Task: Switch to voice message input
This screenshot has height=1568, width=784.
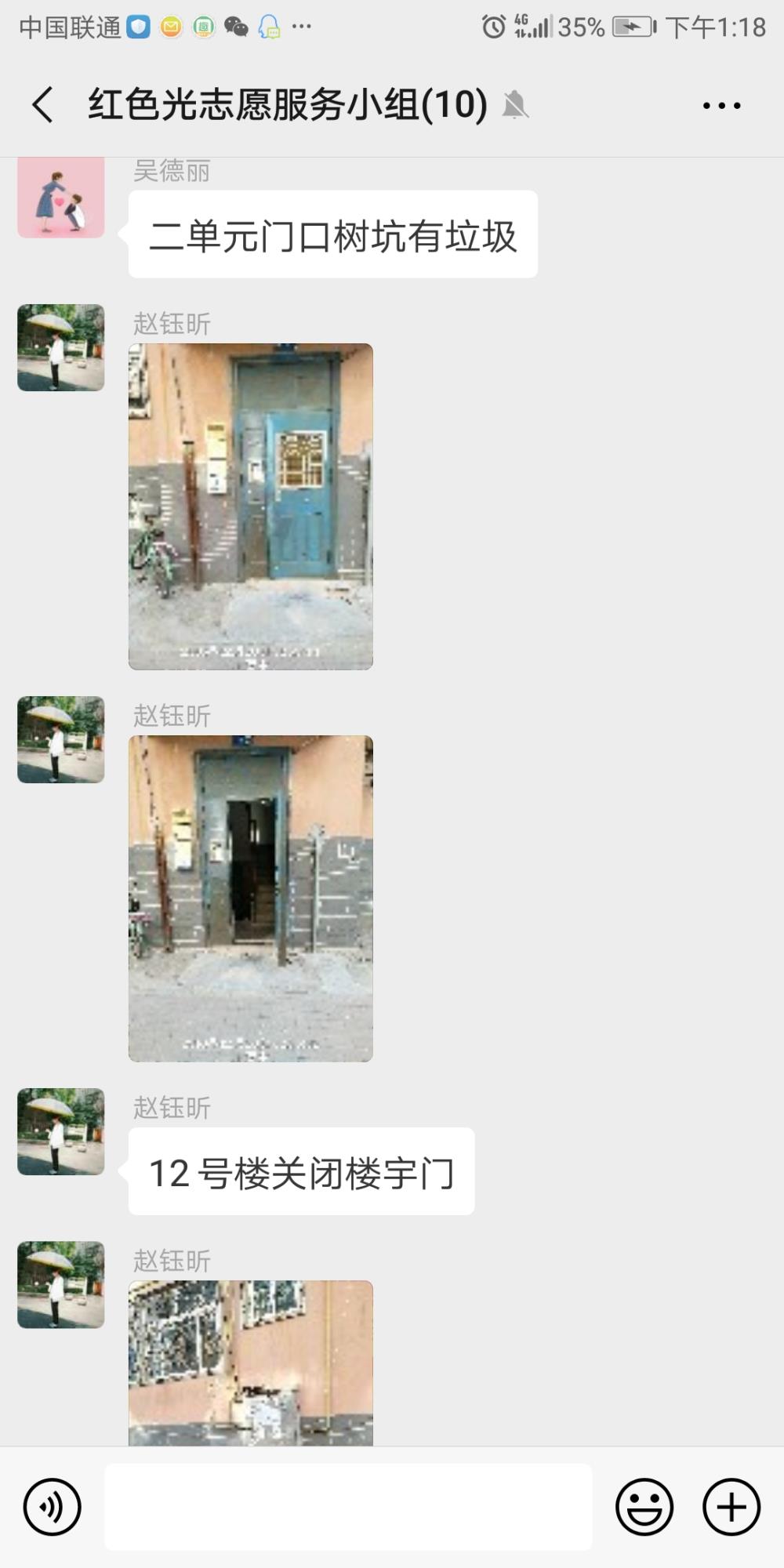Action: point(53,1506)
